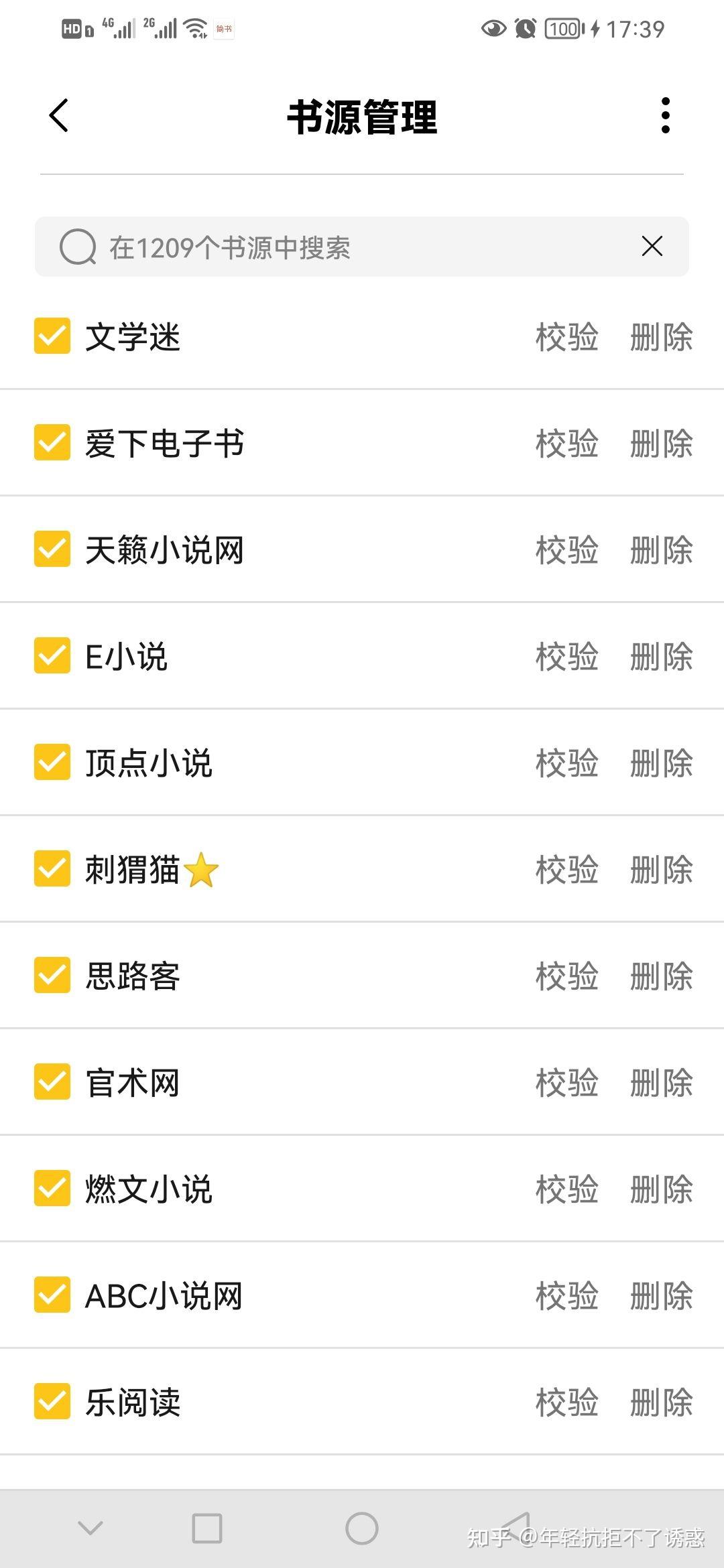Uncheck the 刺猬猫 source
The image size is (724, 1568).
click(52, 868)
